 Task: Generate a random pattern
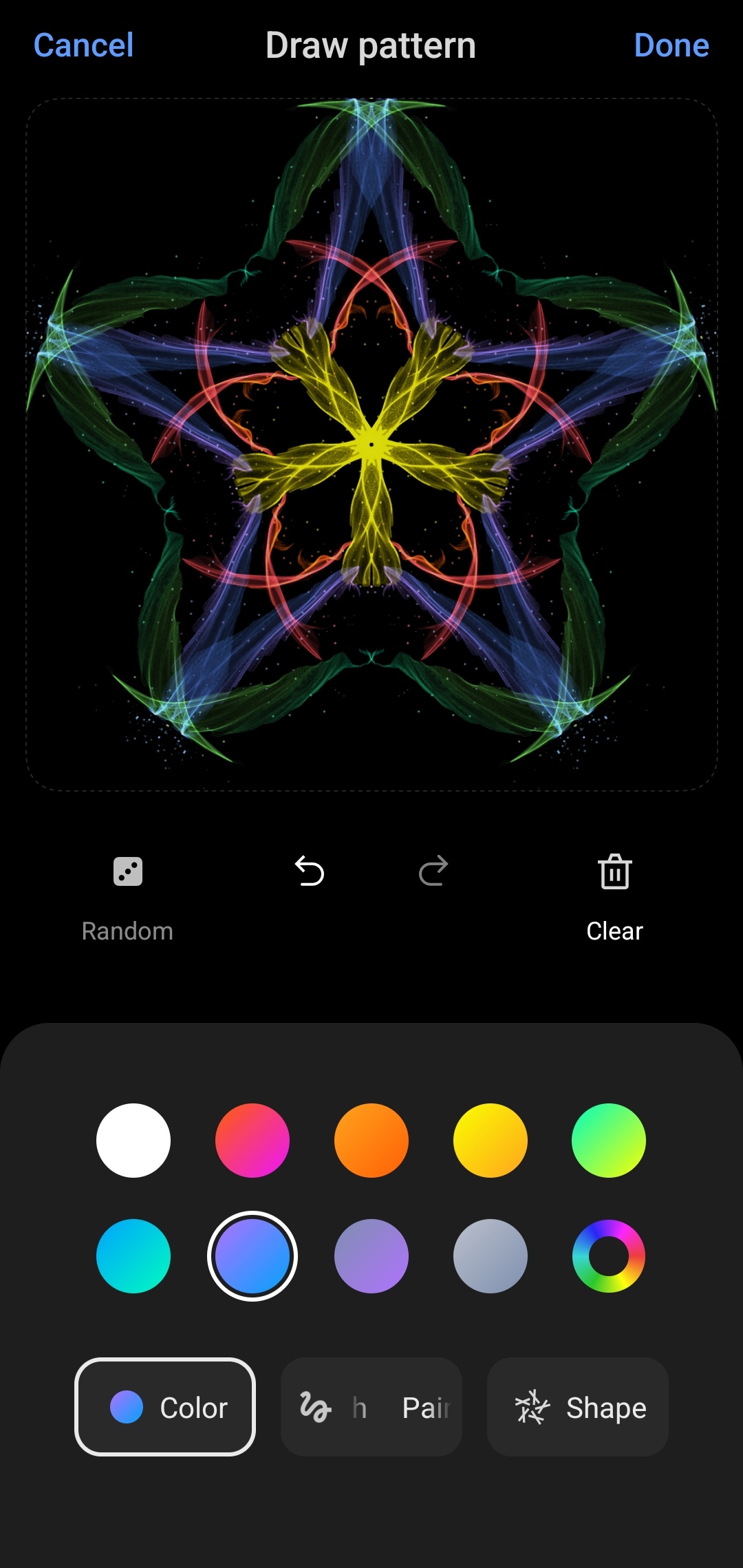click(128, 871)
